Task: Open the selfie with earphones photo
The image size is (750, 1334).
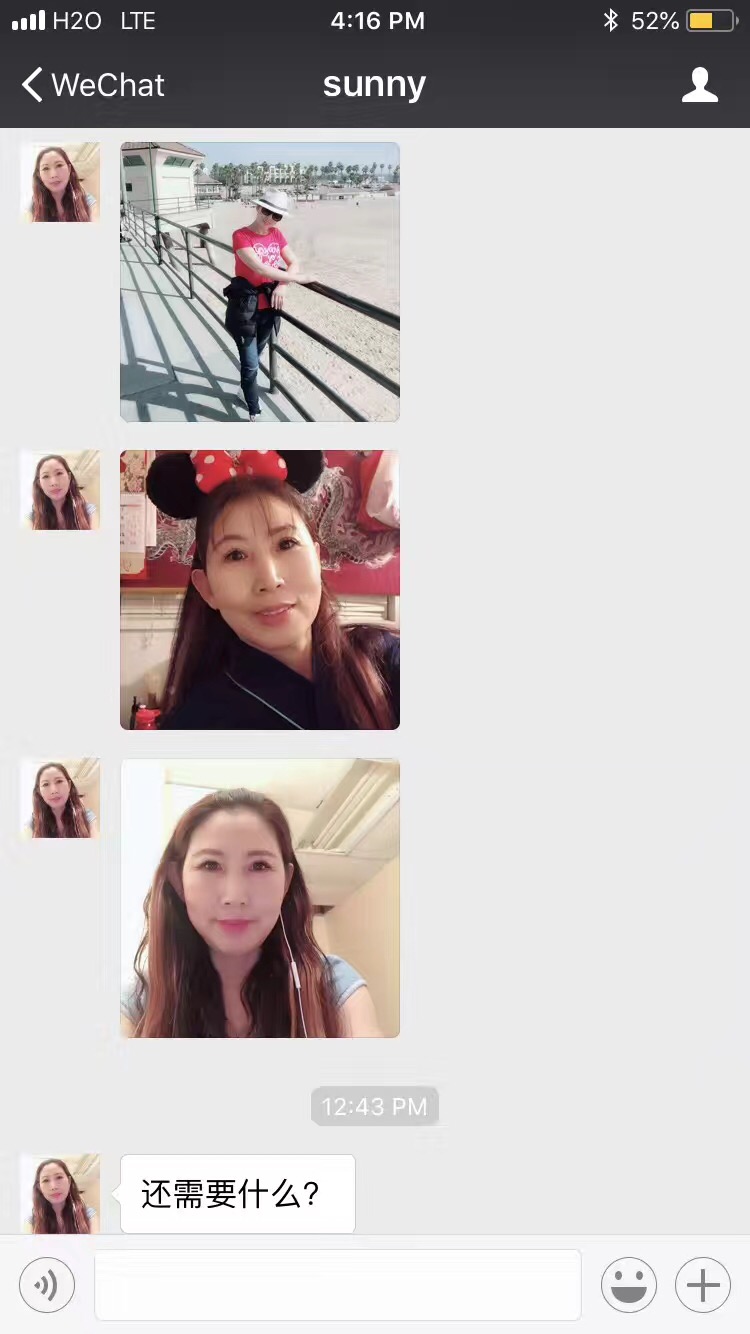Action: (260, 898)
